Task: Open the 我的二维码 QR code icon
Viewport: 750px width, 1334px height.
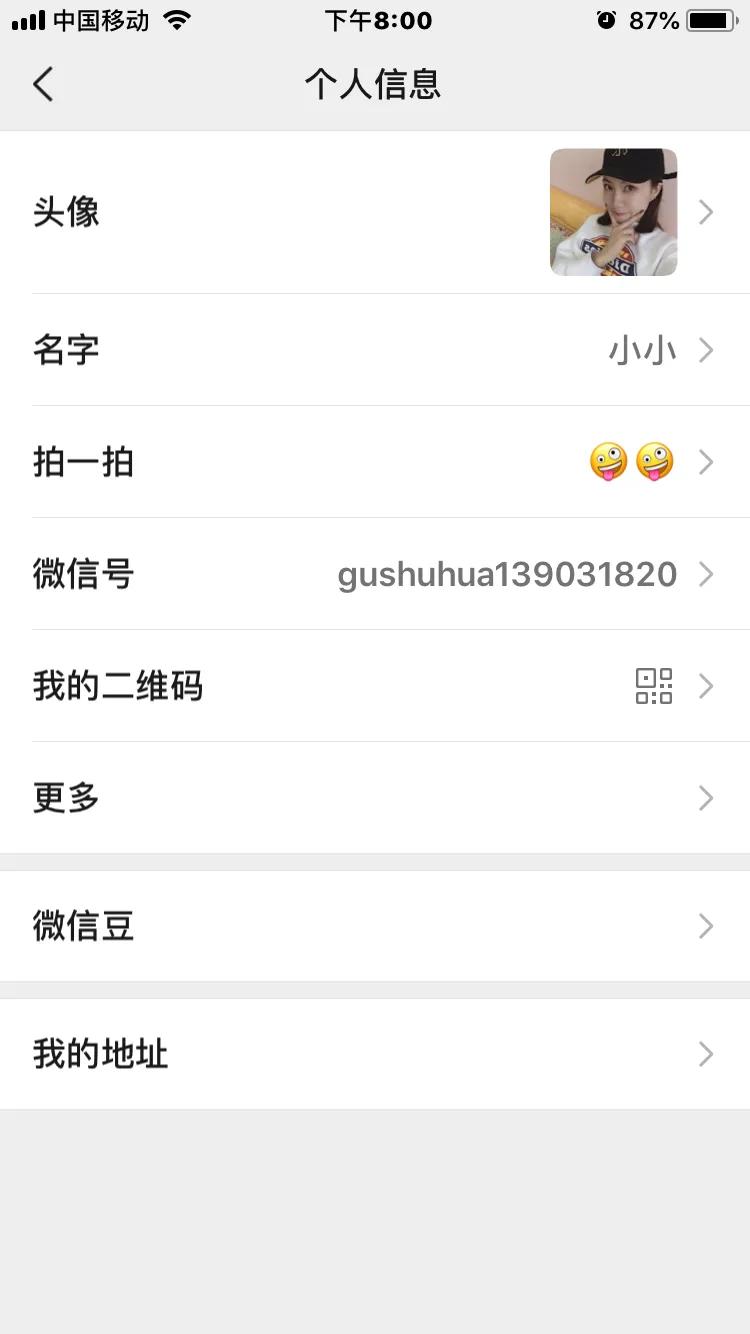Action: click(655, 686)
